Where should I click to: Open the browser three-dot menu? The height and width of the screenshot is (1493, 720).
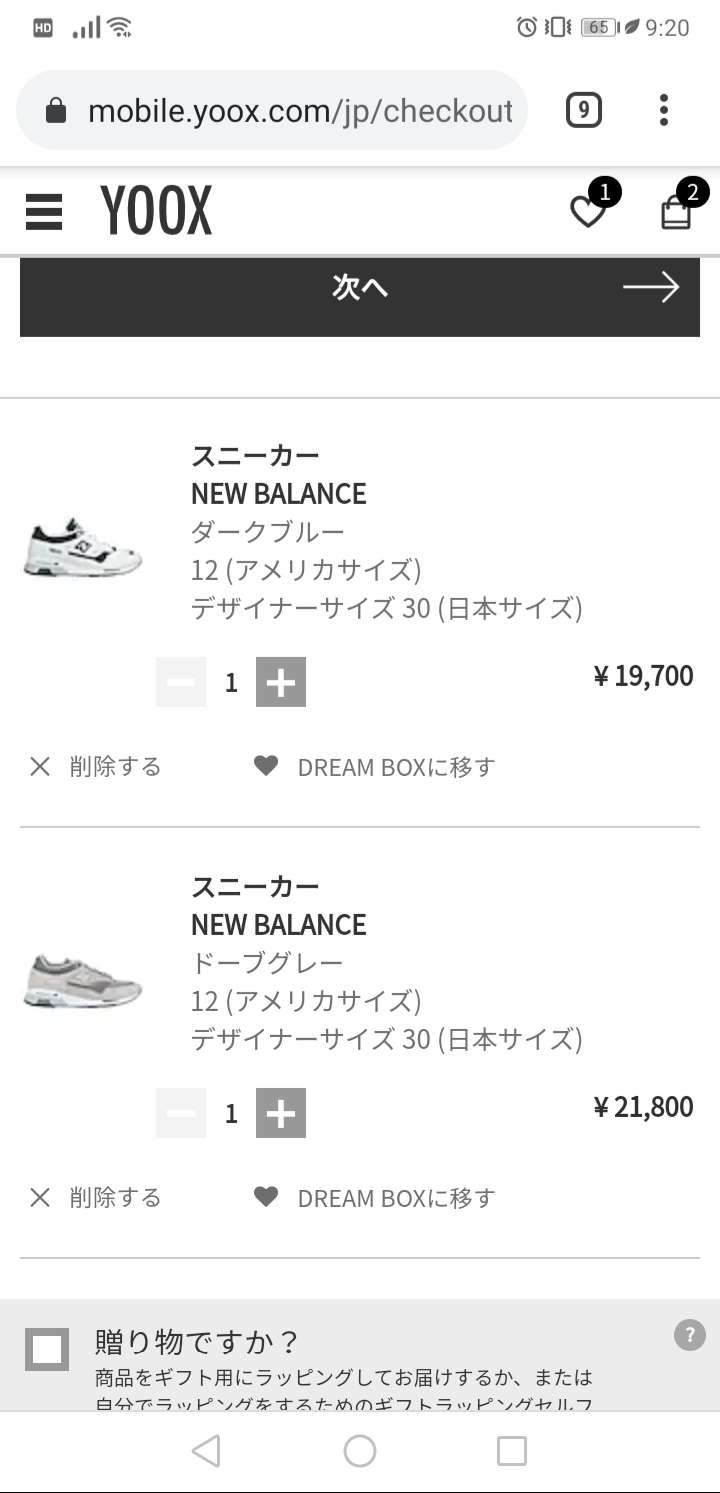pyautogui.click(x=663, y=110)
